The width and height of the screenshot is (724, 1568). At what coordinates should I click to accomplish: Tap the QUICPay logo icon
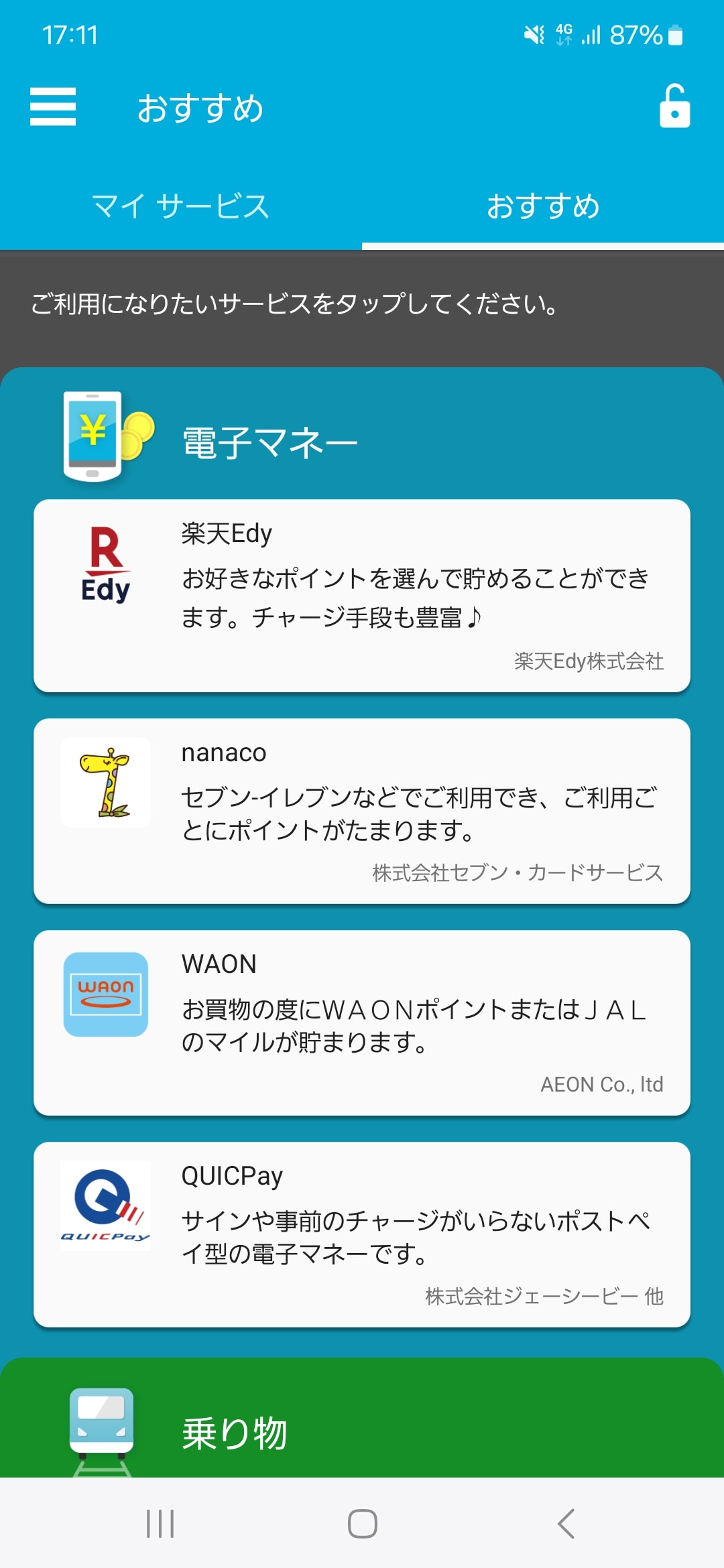point(105,1206)
